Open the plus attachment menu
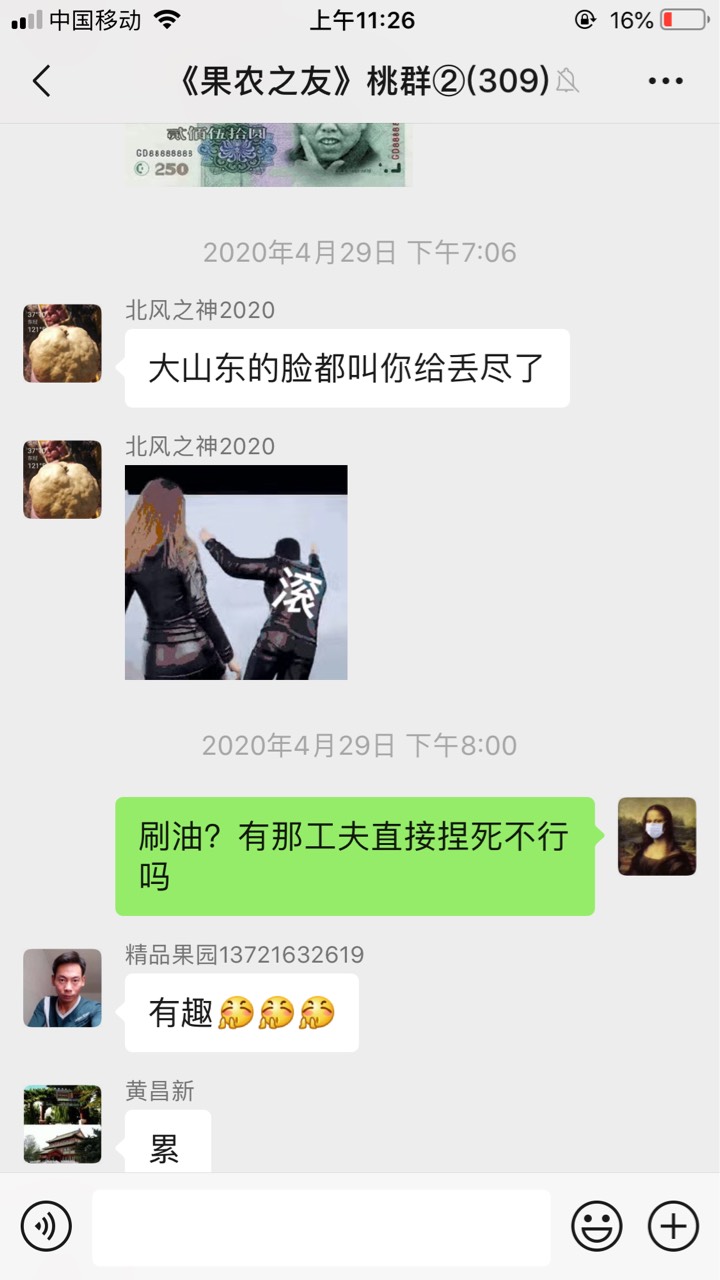The image size is (720, 1280). (x=673, y=1226)
